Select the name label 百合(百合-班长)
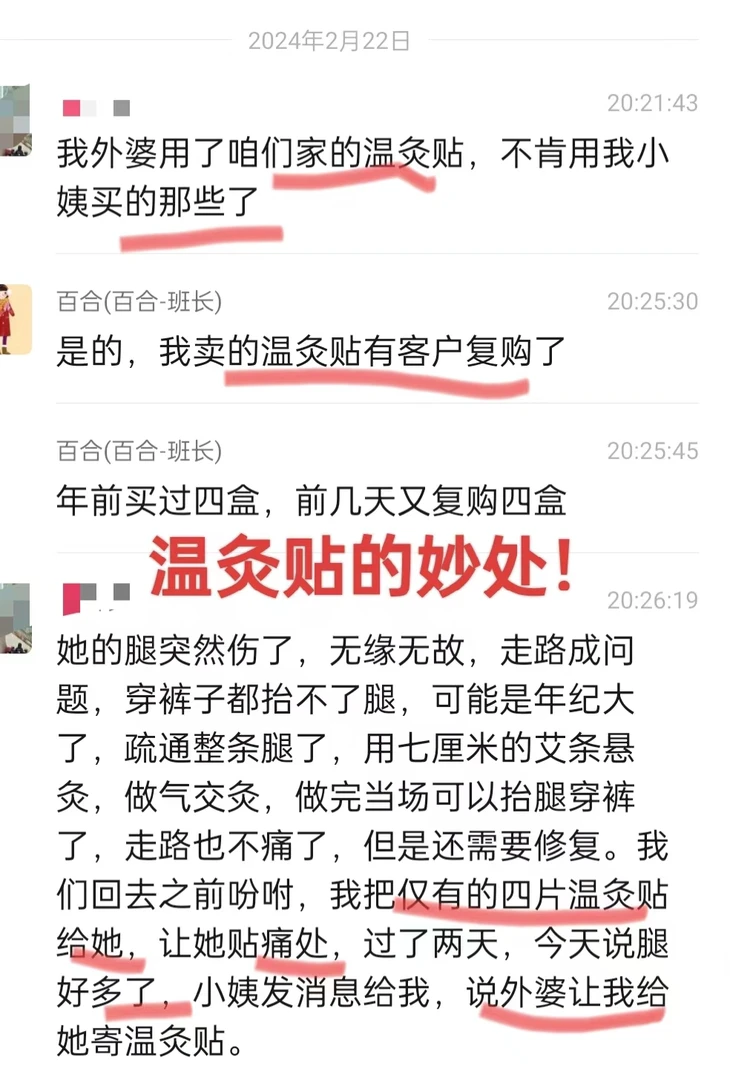 click(x=140, y=298)
